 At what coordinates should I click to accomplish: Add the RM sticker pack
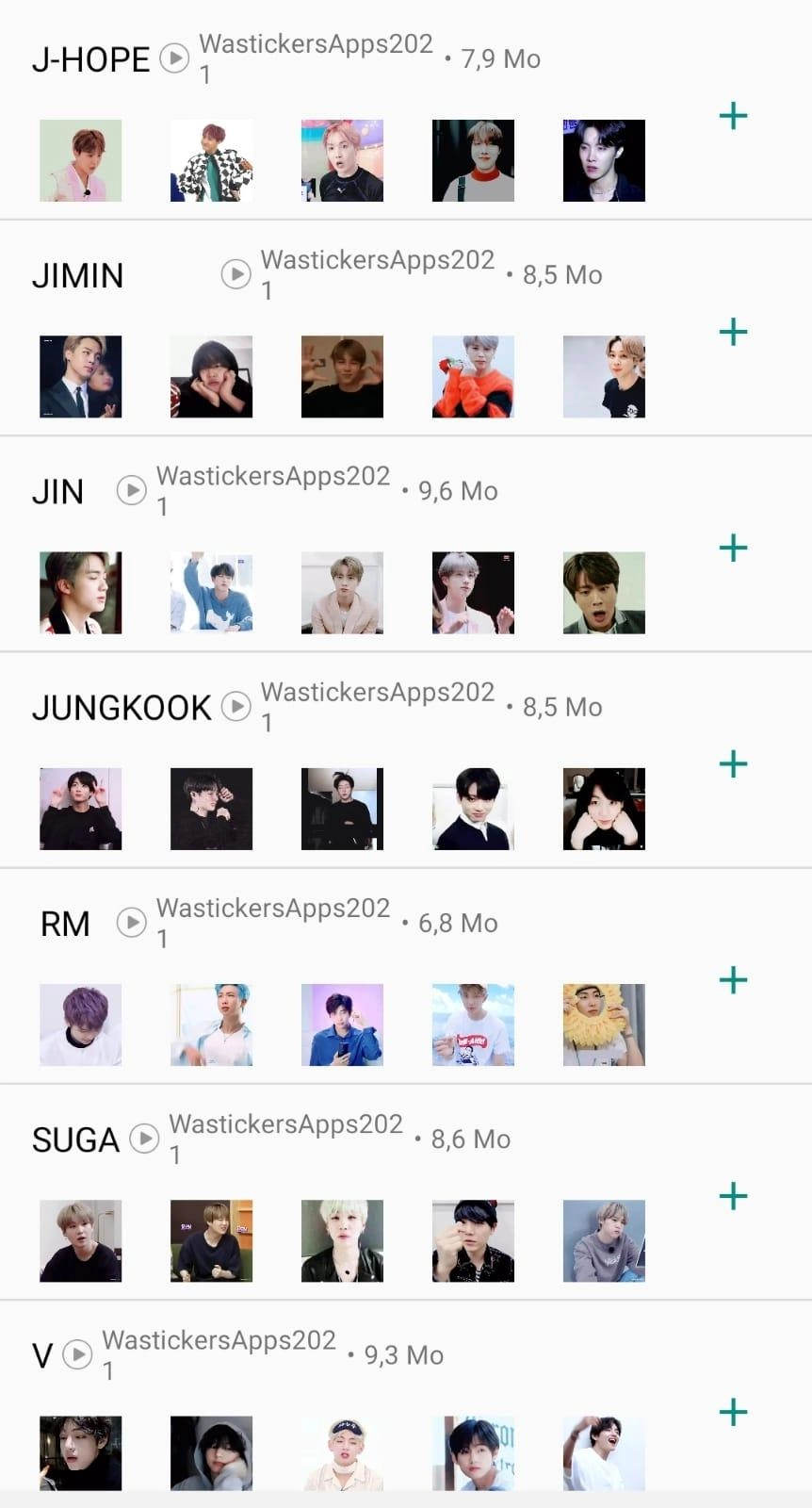click(733, 979)
